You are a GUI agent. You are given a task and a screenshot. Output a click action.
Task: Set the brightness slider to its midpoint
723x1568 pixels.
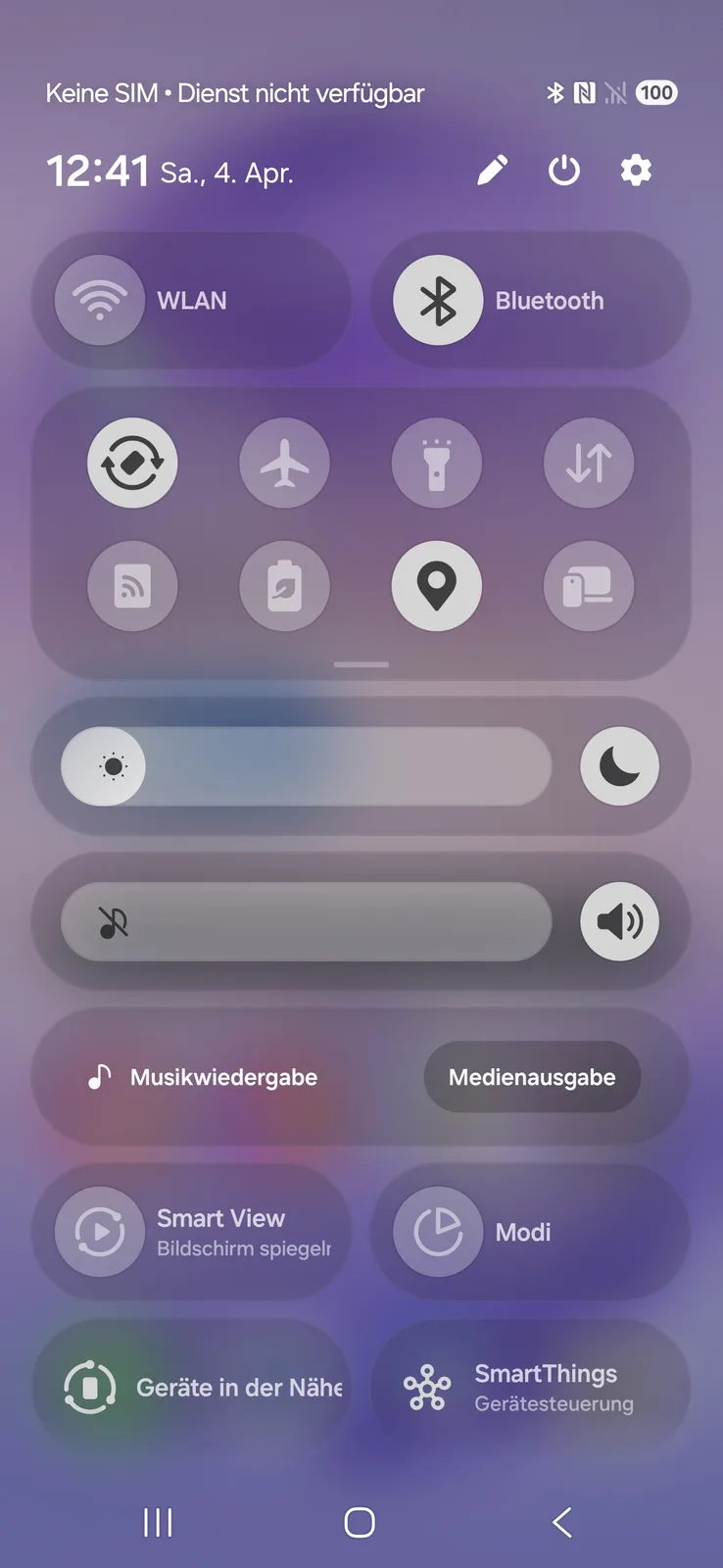point(307,766)
